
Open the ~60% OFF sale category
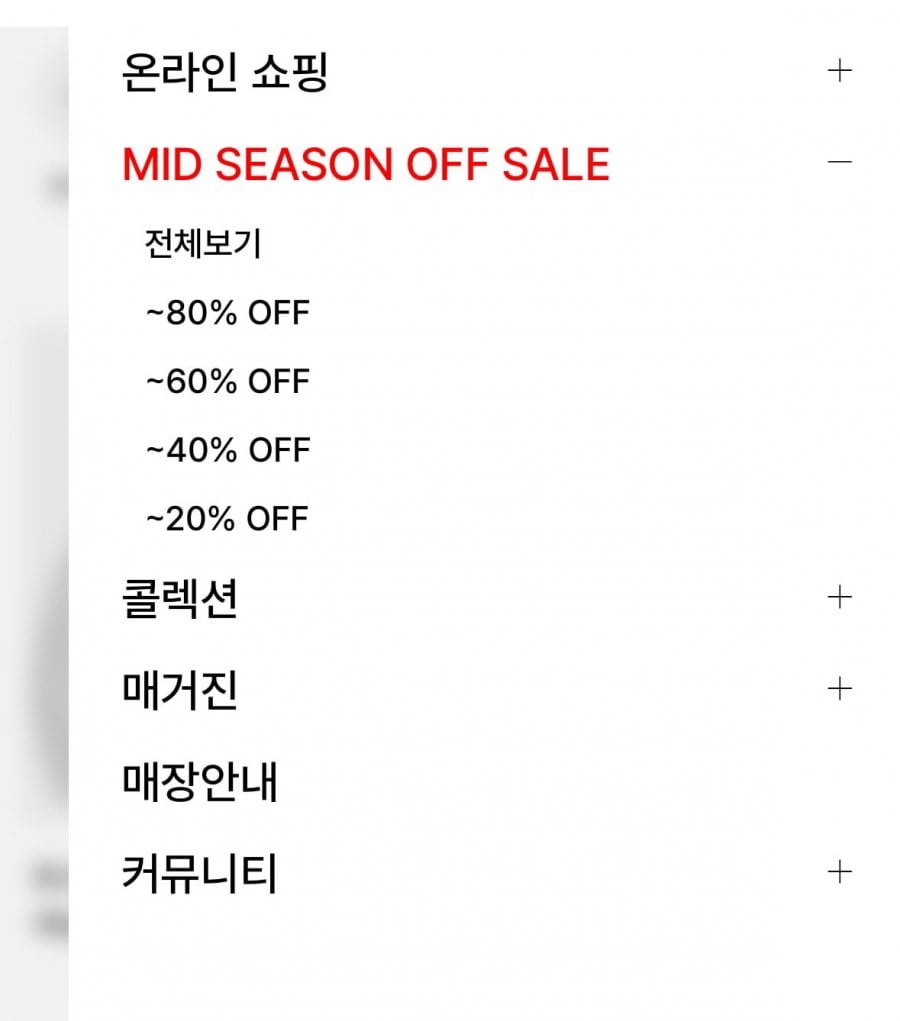pyautogui.click(x=228, y=381)
